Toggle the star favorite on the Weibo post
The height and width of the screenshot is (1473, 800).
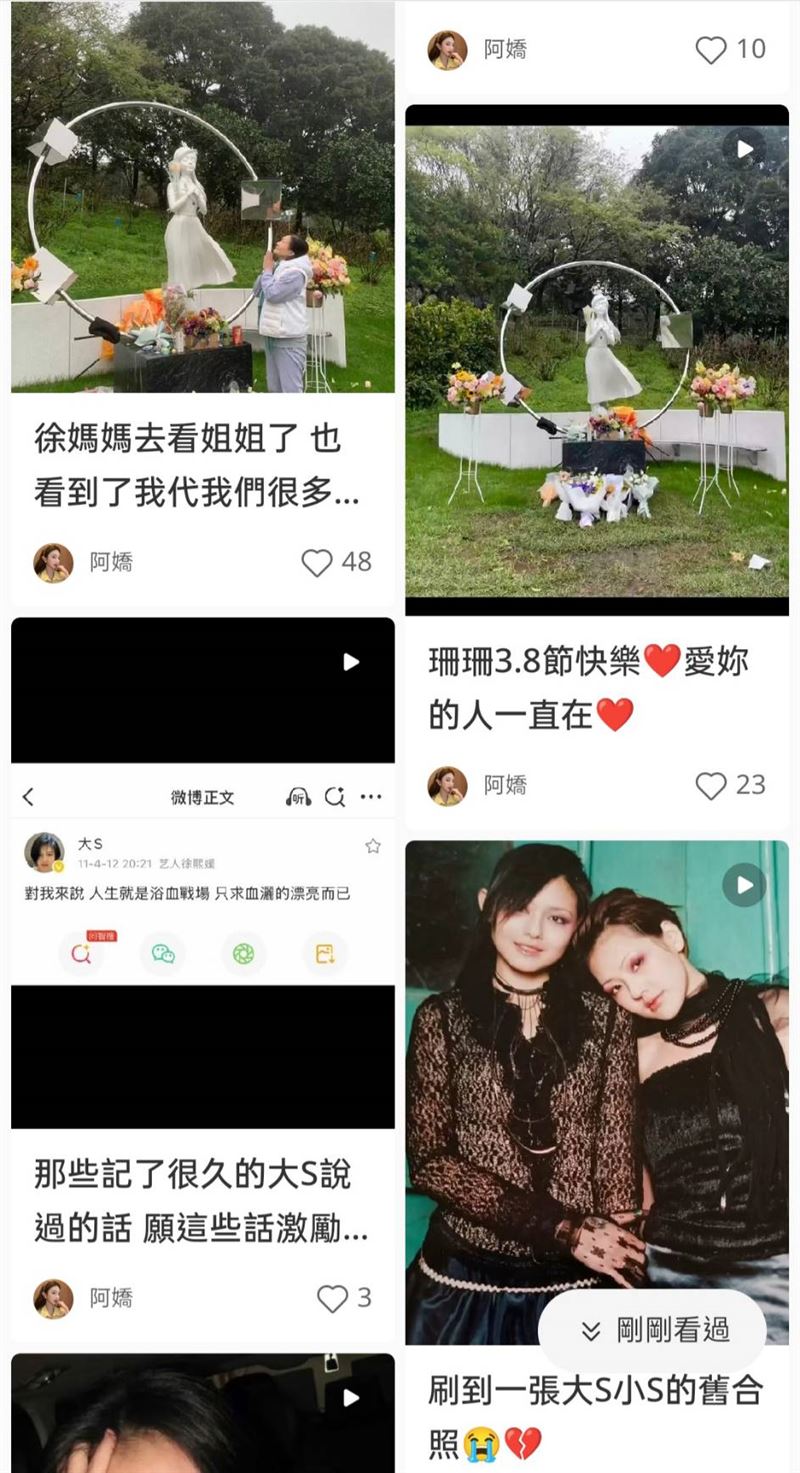(x=373, y=845)
